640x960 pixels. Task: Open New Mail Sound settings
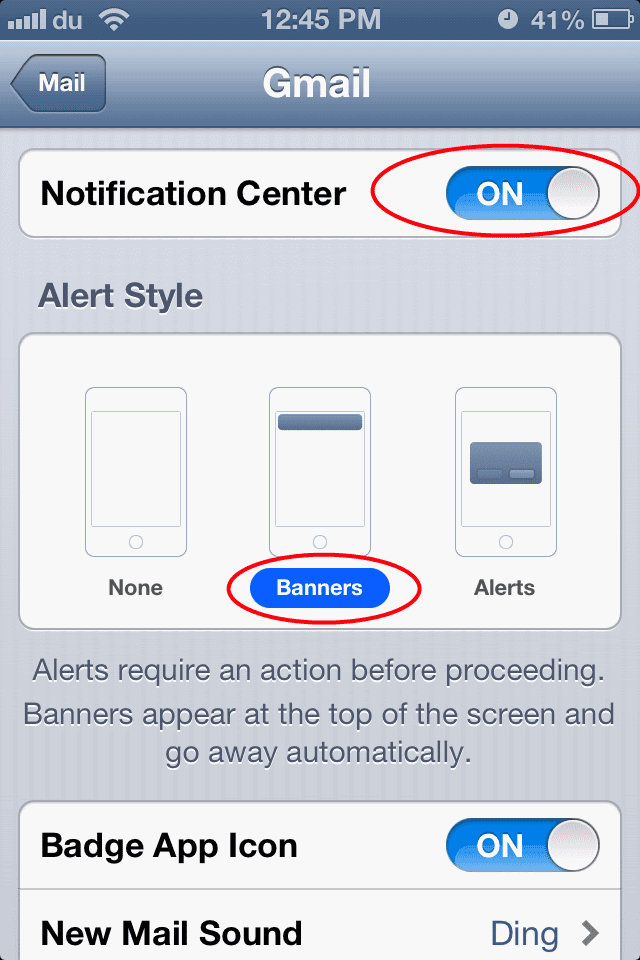click(x=320, y=933)
